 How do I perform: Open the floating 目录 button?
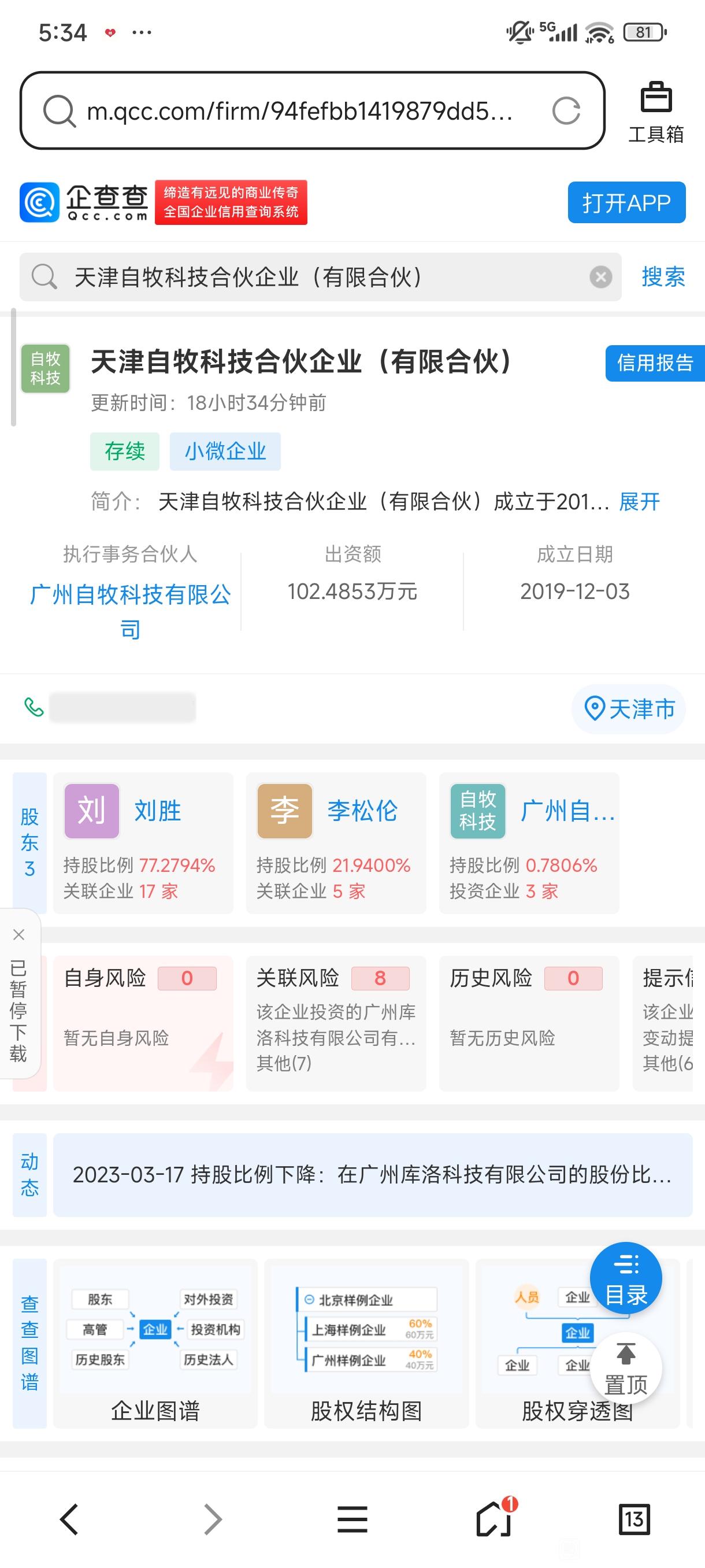(x=626, y=1278)
